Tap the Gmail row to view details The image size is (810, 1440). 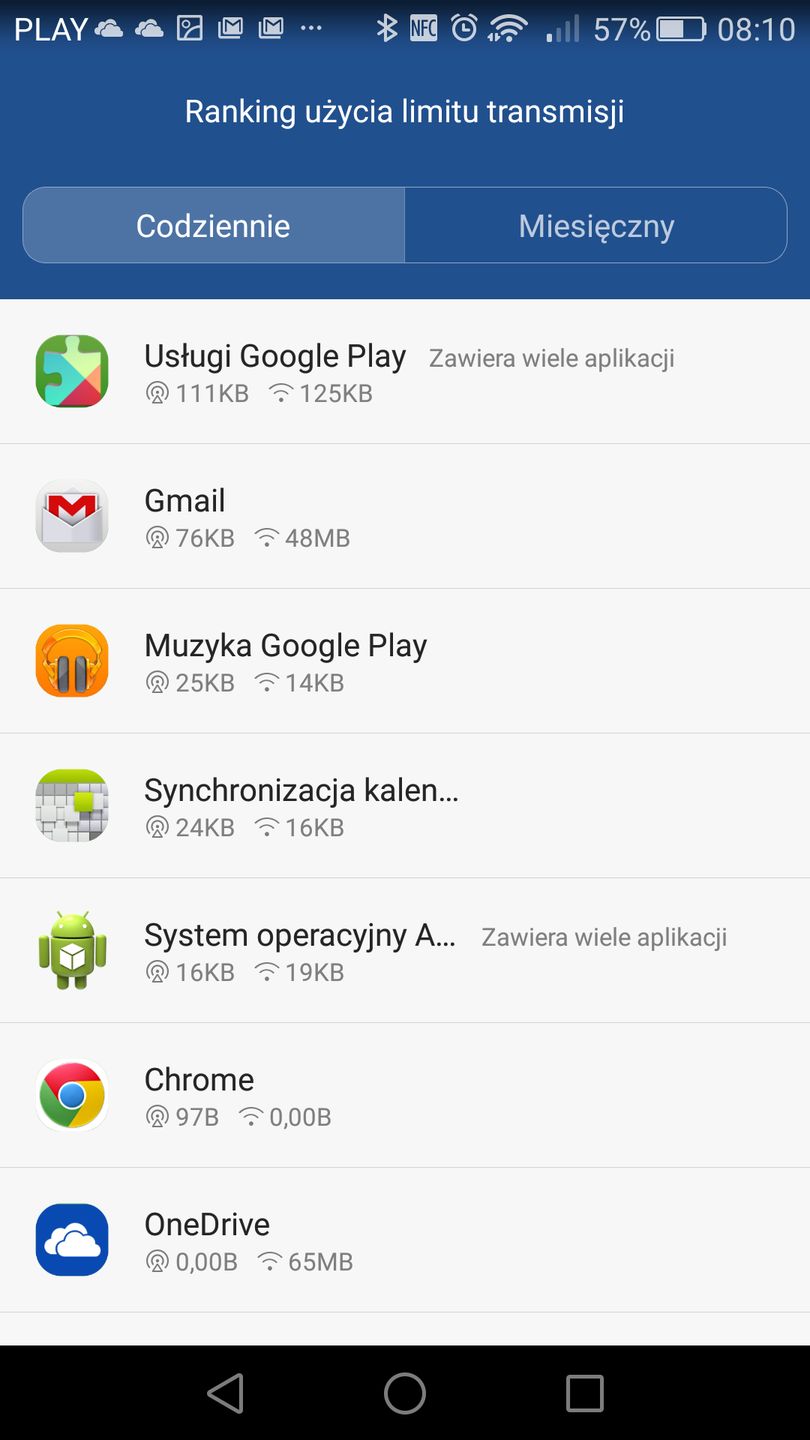400,516
